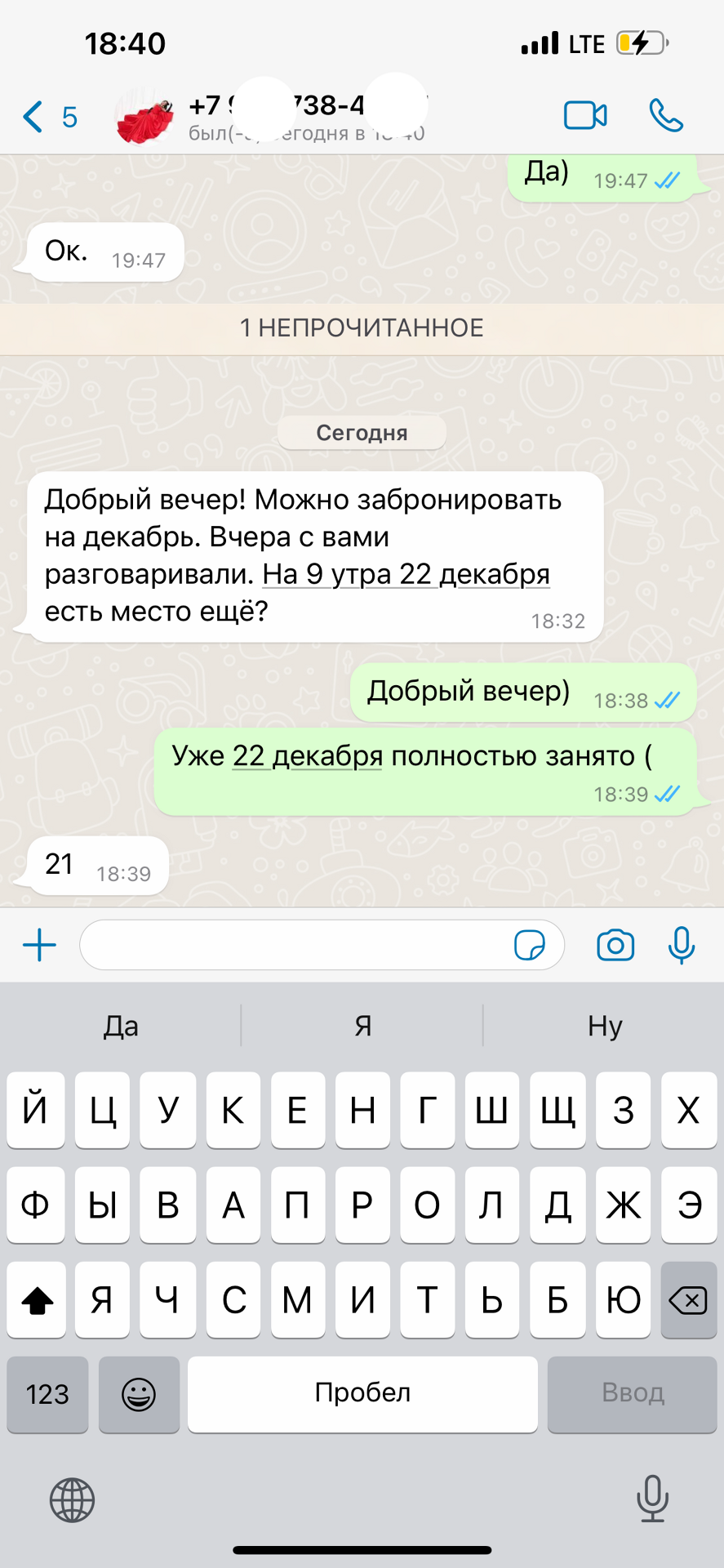Focus the message input field
724x1568 pixels.
294,946
